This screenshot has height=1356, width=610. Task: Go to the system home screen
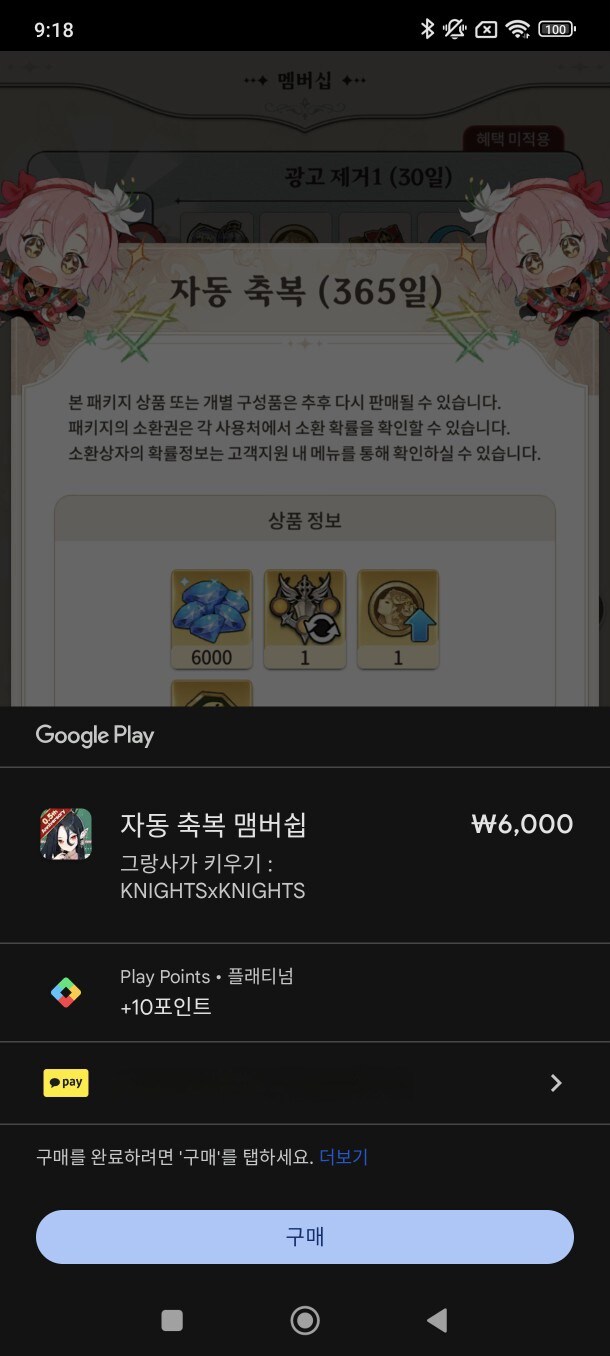tap(304, 1321)
